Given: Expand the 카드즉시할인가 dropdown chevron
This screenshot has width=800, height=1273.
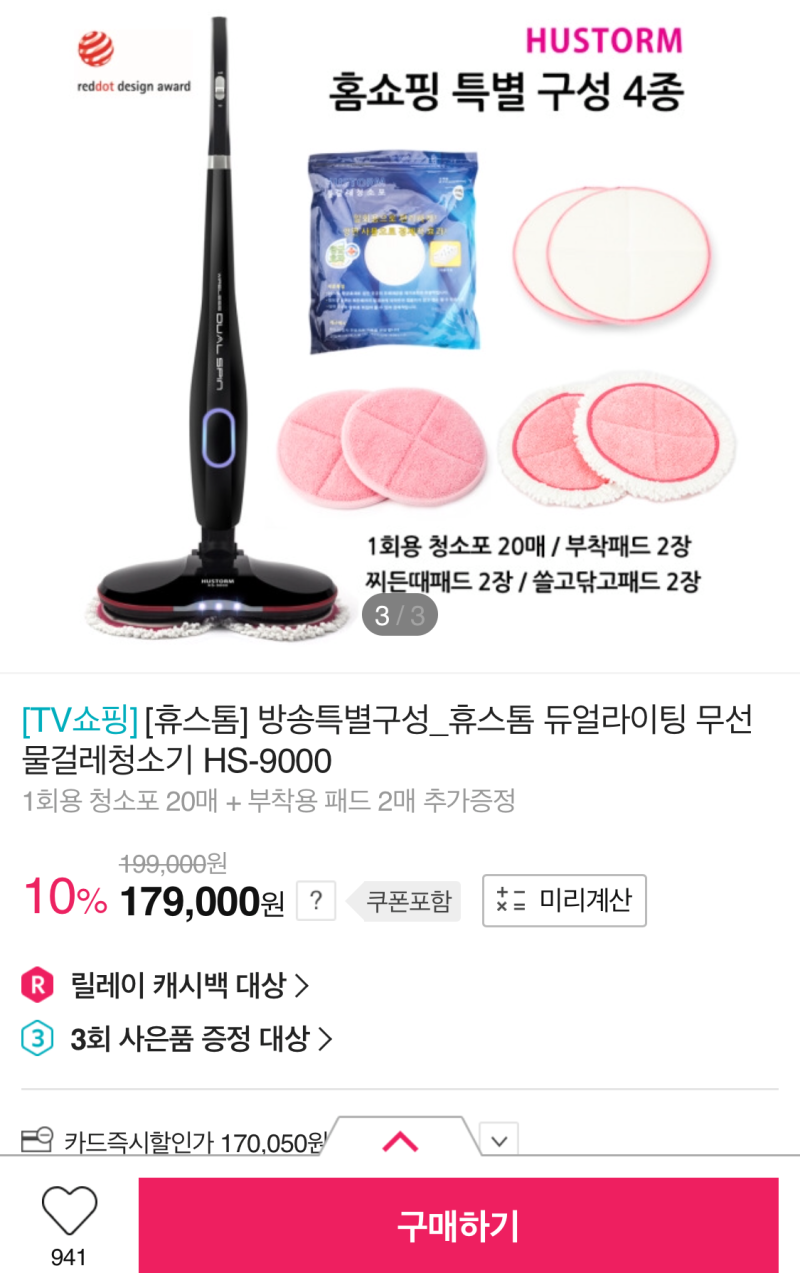Looking at the screenshot, I should coord(499,1139).
